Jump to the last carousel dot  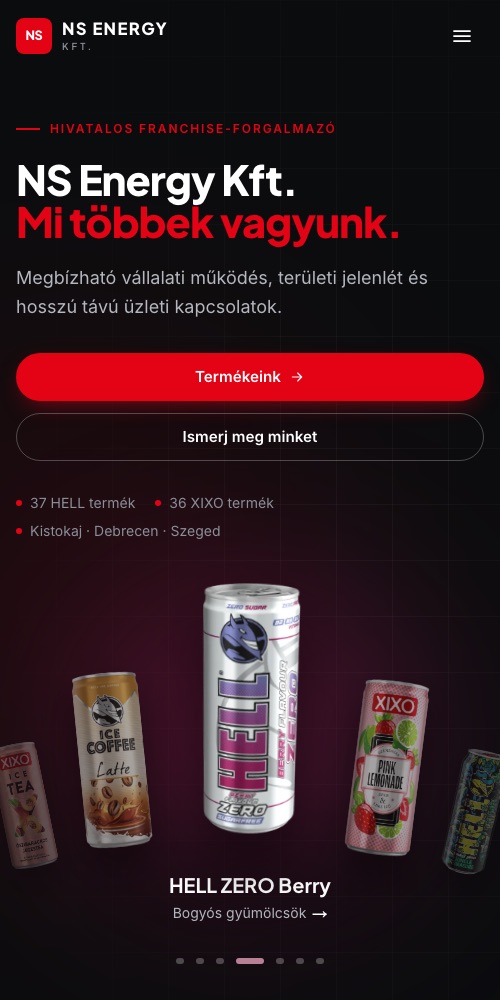(320, 961)
